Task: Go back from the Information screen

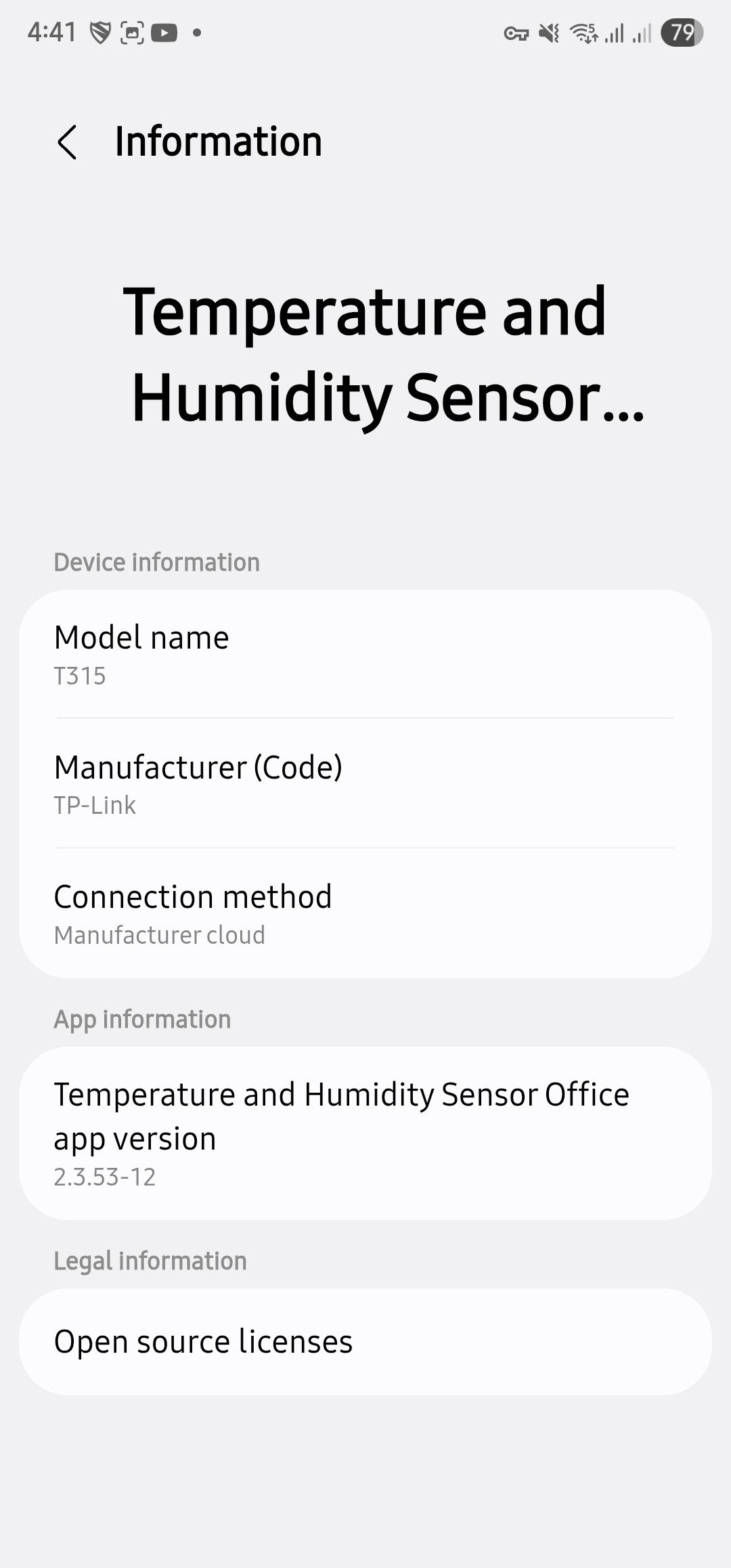Action: click(x=67, y=142)
